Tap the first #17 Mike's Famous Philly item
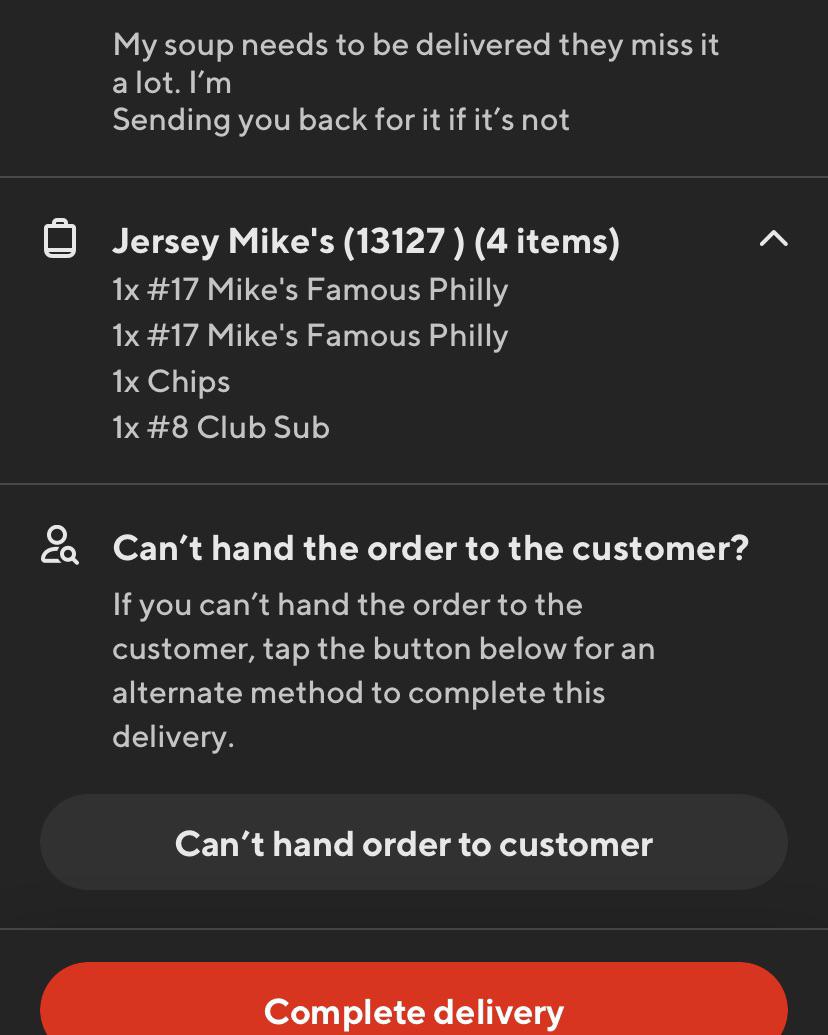The image size is (828, 1035). pos(310,288)
